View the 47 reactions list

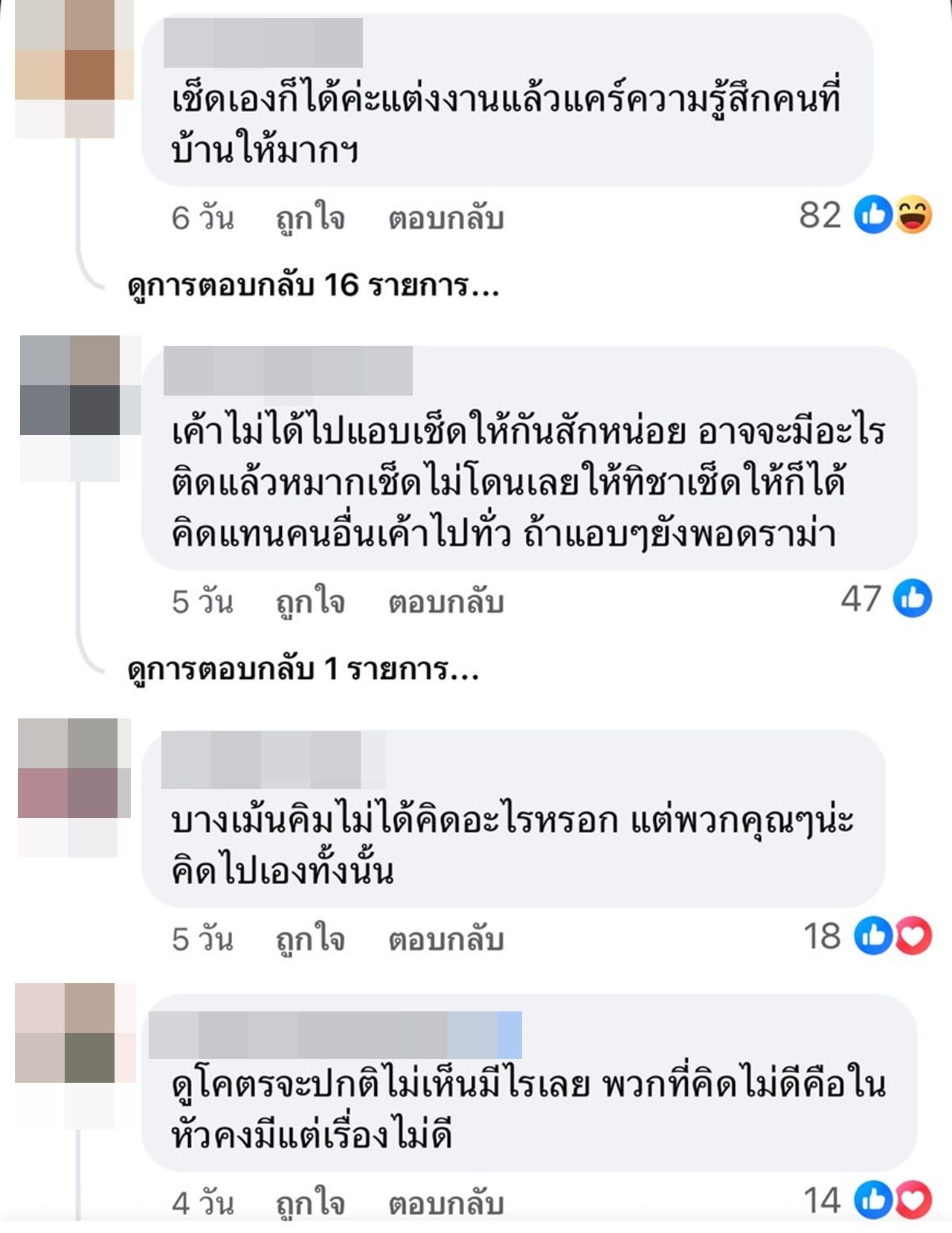tap(887, 599)
